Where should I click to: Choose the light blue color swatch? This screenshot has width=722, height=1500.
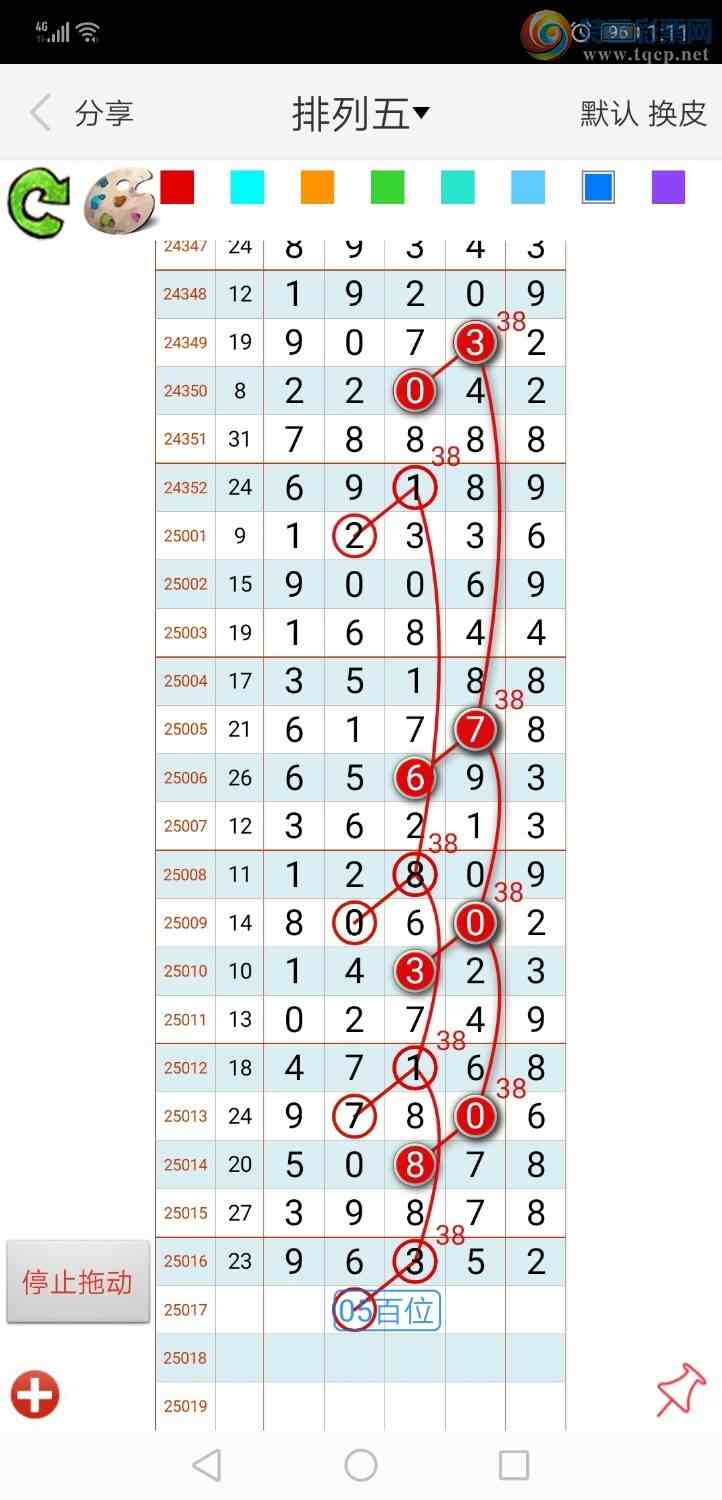click(x=528, y=187)
